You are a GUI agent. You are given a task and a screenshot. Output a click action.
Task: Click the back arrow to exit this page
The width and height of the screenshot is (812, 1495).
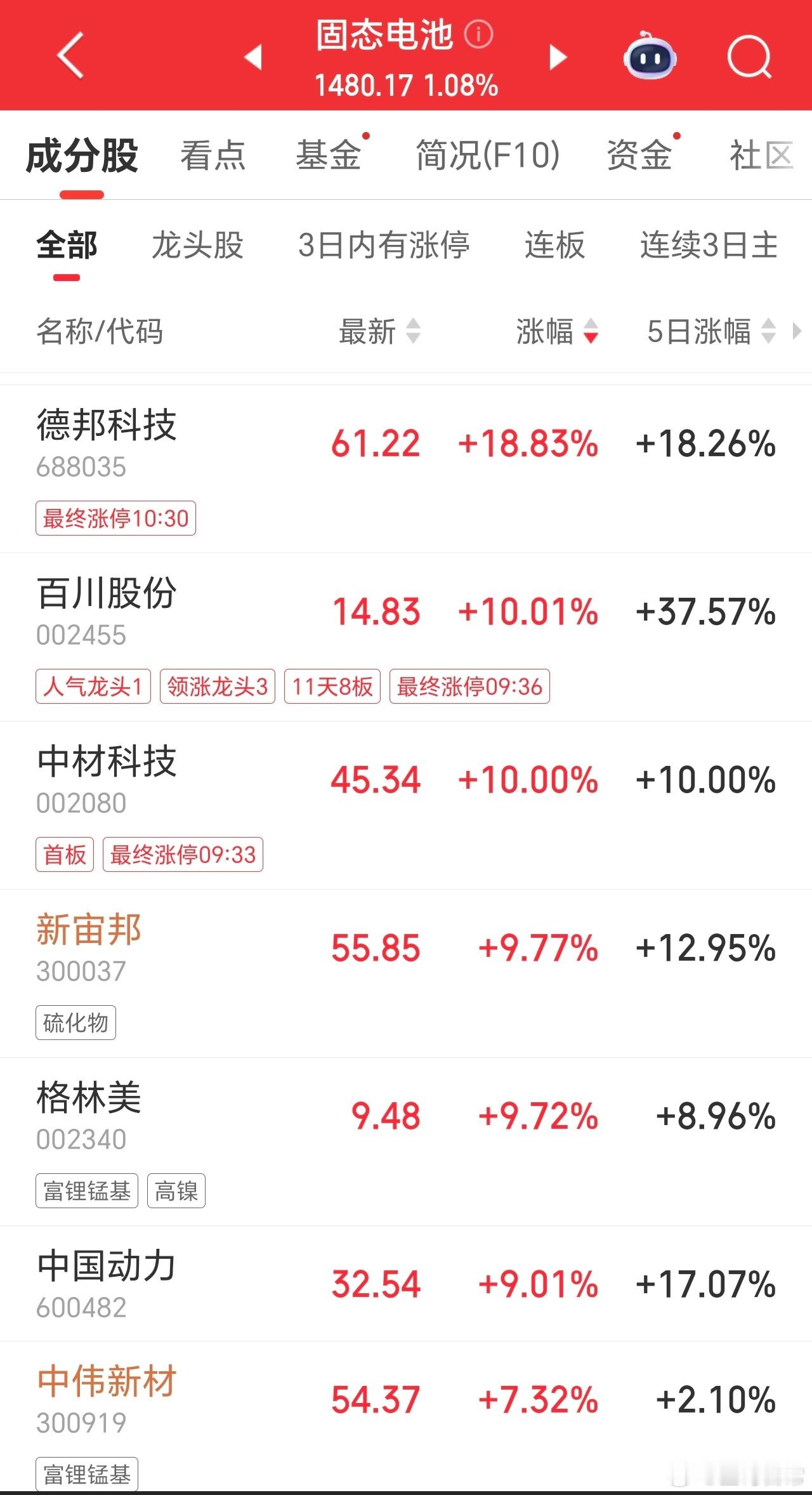click(69, 56)
